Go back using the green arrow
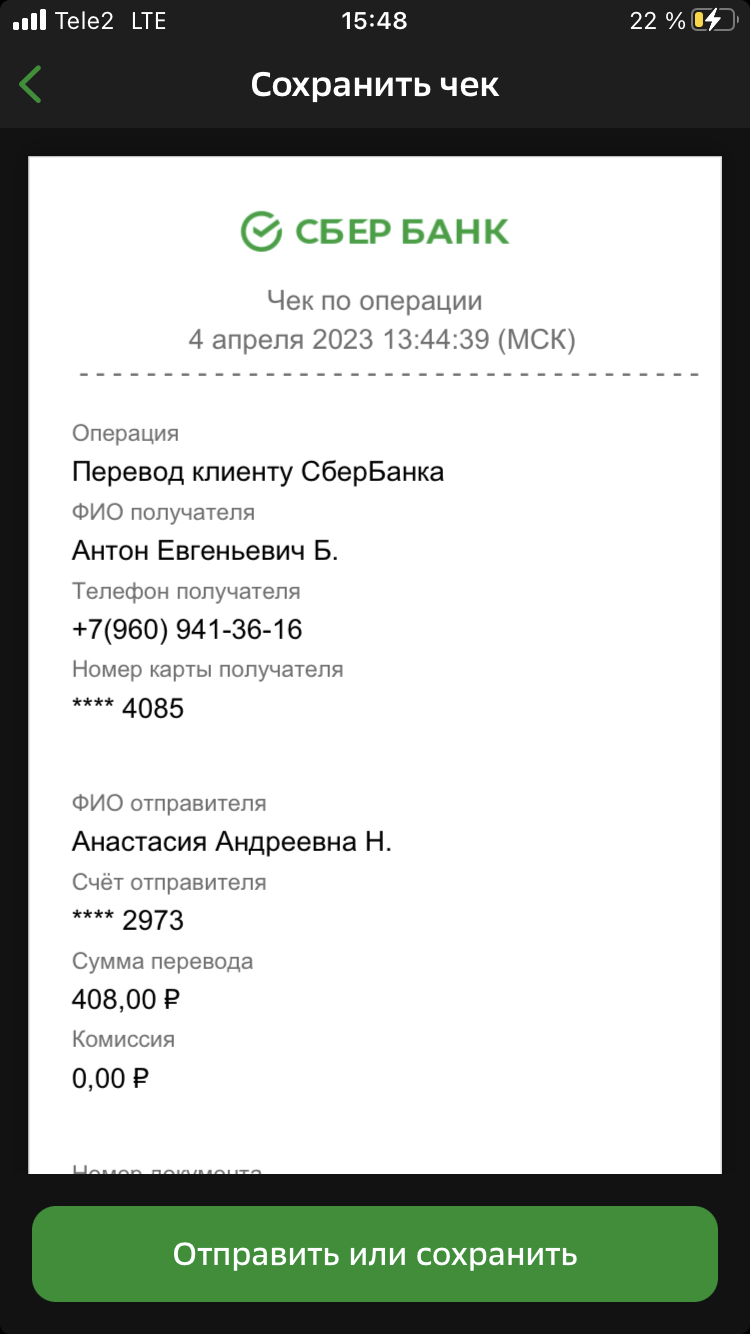The image size is (750, 1334). coord(30,85)
